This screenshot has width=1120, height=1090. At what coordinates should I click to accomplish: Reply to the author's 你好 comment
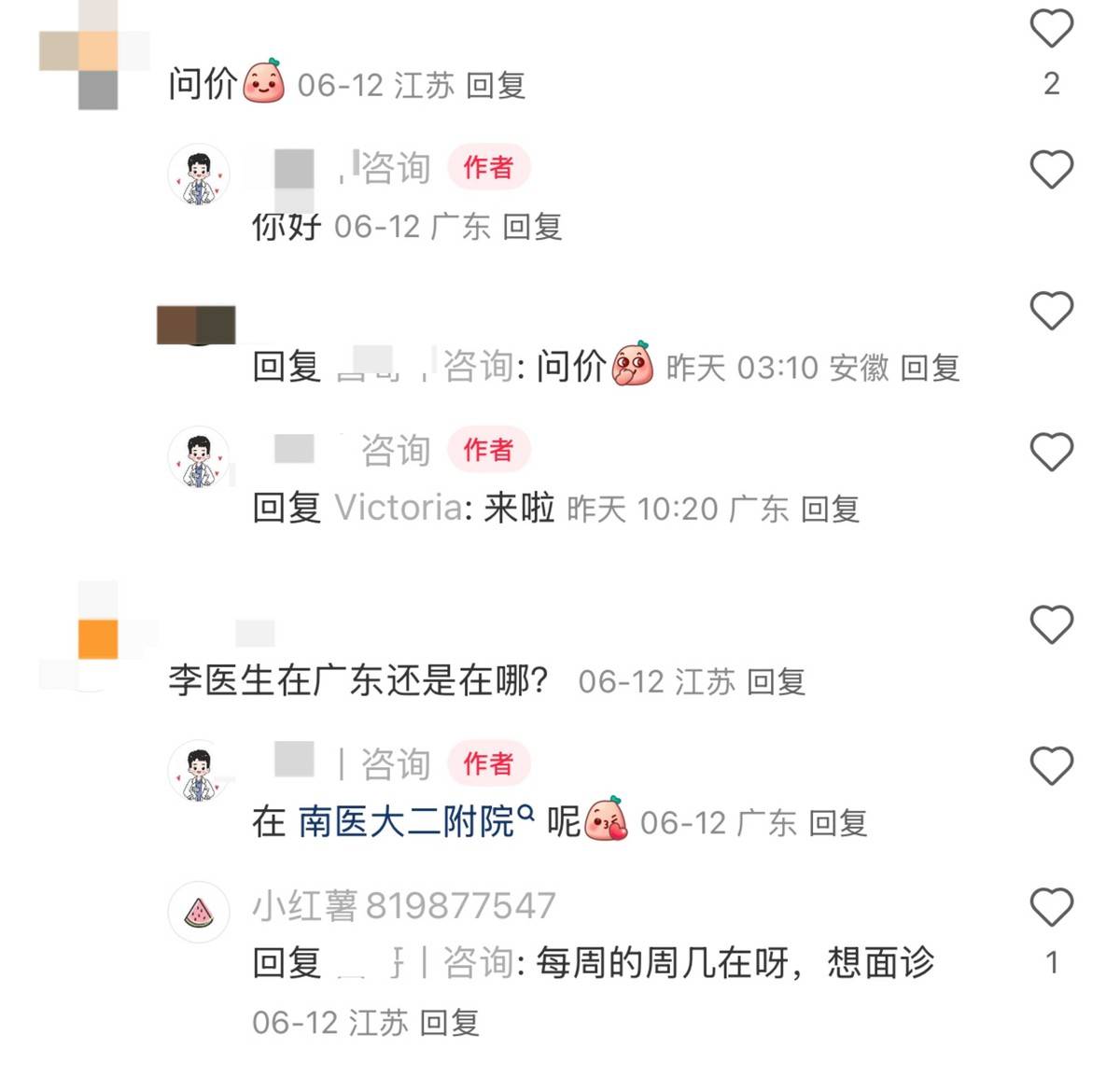point(532,227)
